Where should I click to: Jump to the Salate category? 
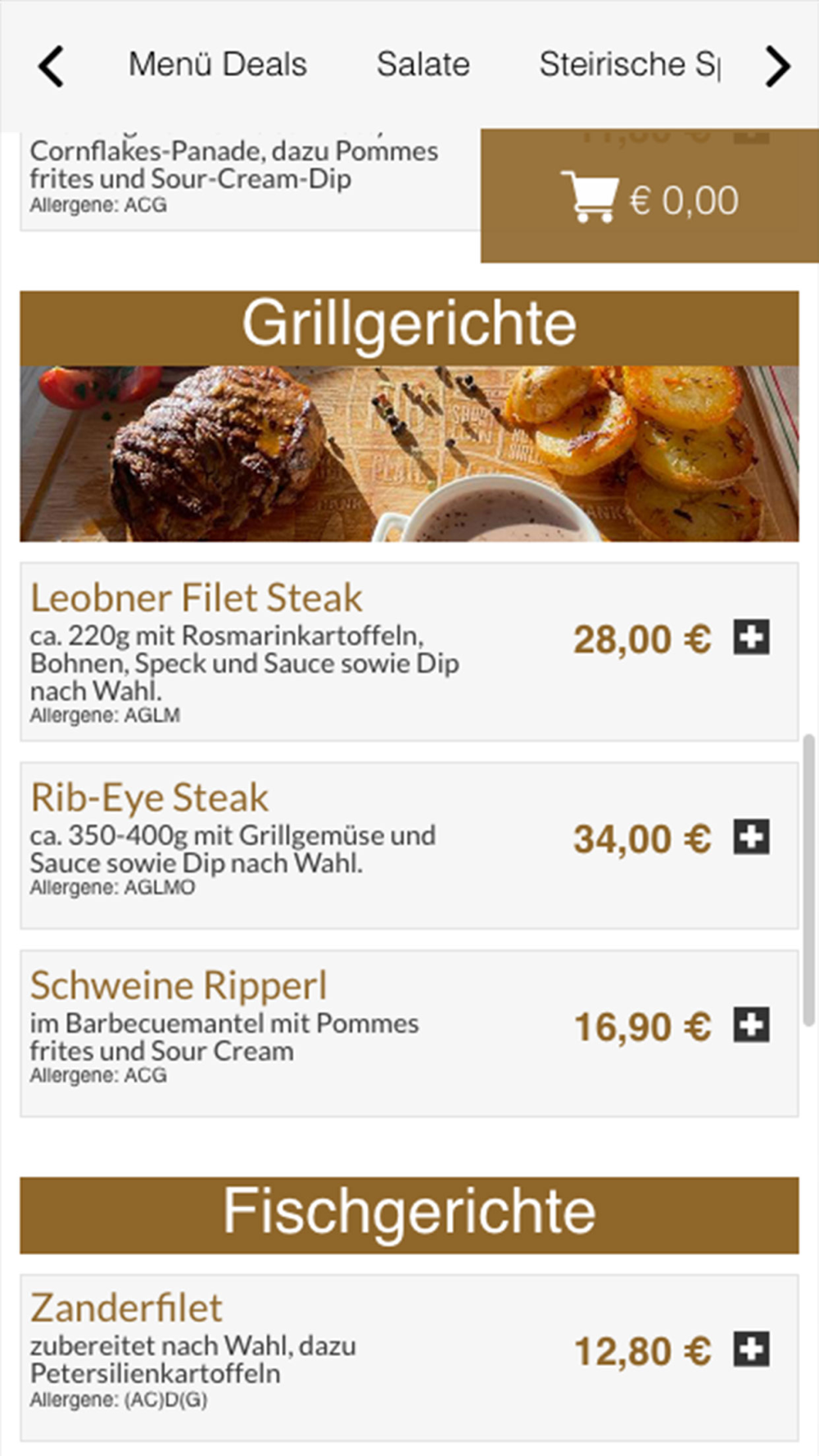(x=423, y=65)
